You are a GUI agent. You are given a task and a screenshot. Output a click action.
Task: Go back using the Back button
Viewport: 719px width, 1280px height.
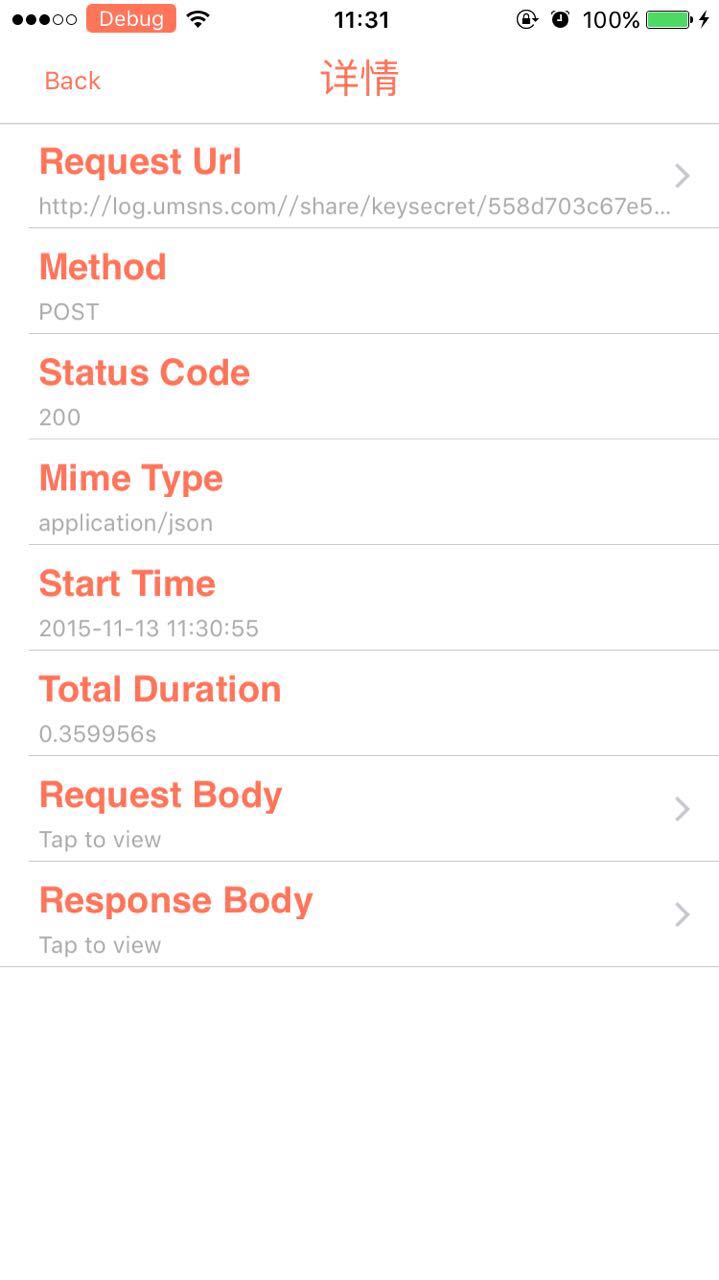(72, 81)
